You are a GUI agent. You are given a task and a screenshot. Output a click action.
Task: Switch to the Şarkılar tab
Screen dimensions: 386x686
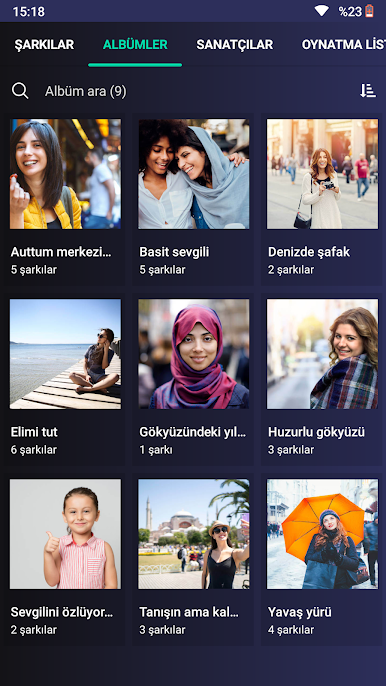click(x=44, y=45)
